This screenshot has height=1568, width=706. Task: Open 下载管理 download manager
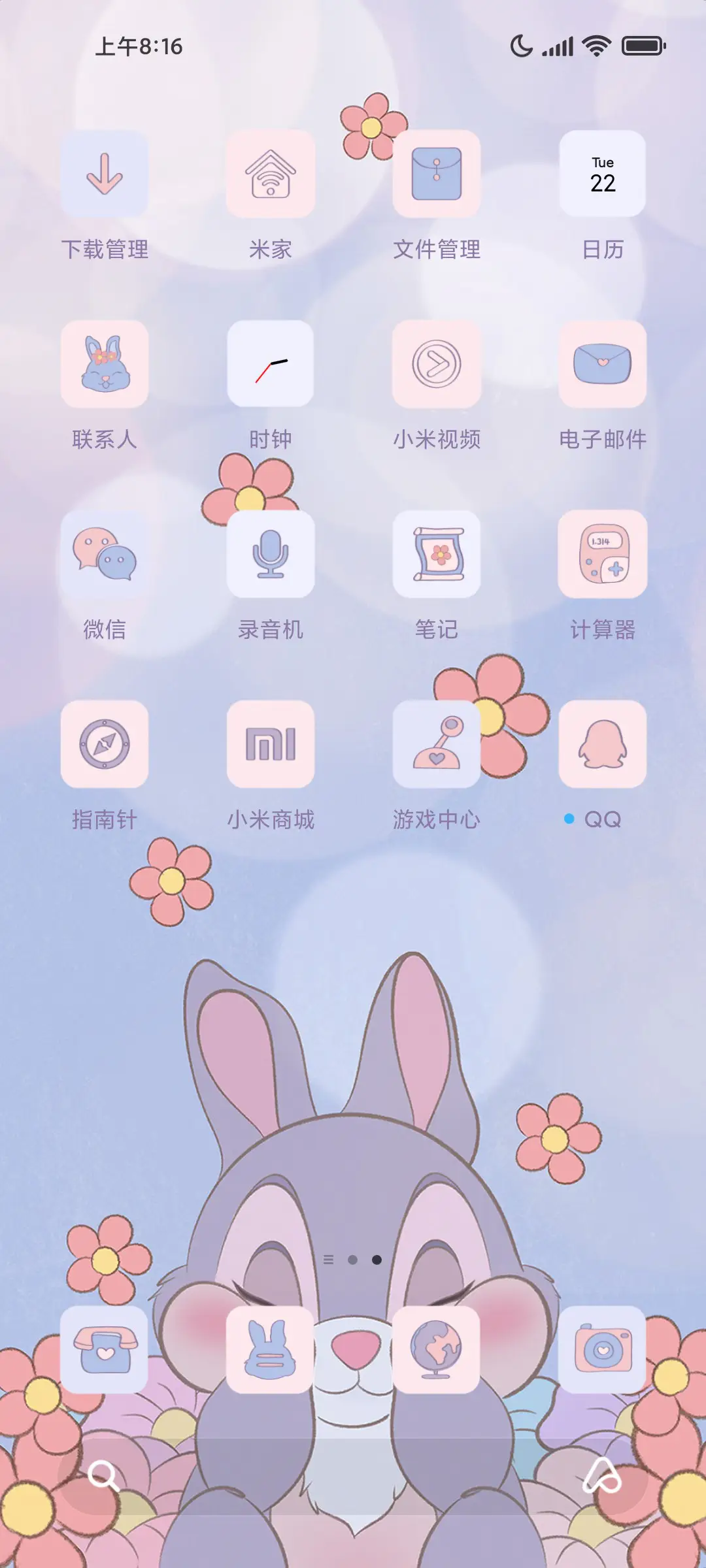(x=105, y=172)
